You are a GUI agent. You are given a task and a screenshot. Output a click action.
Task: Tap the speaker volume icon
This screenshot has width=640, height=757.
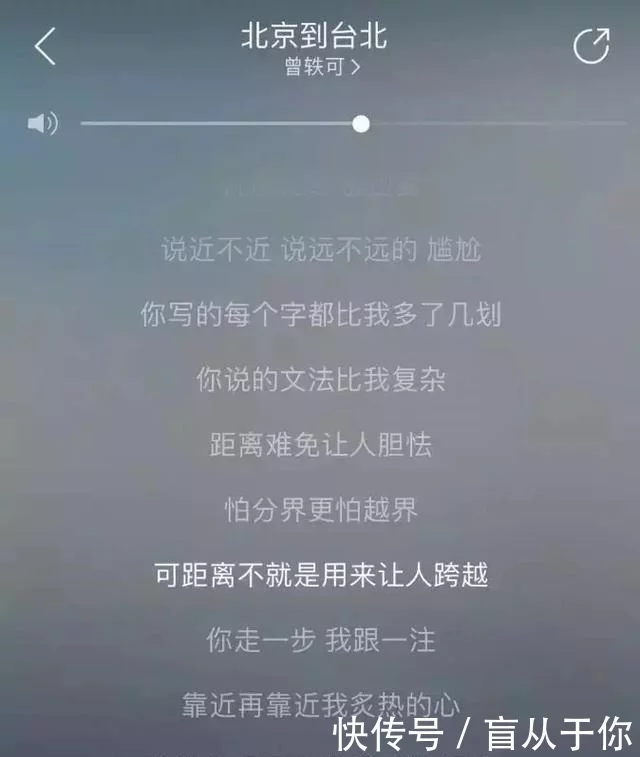click(42, 124)
